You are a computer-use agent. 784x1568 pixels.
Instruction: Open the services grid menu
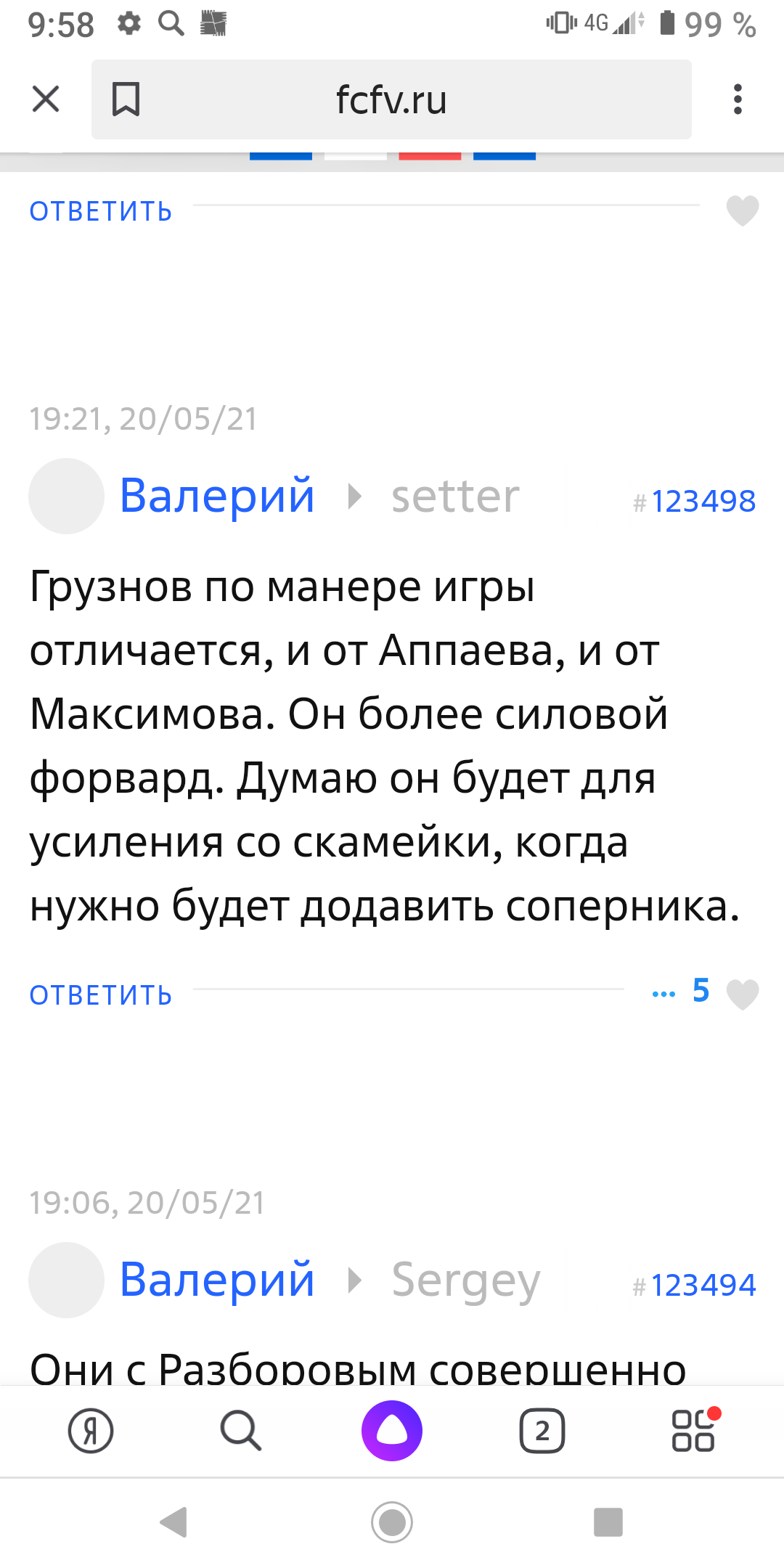695,1429
